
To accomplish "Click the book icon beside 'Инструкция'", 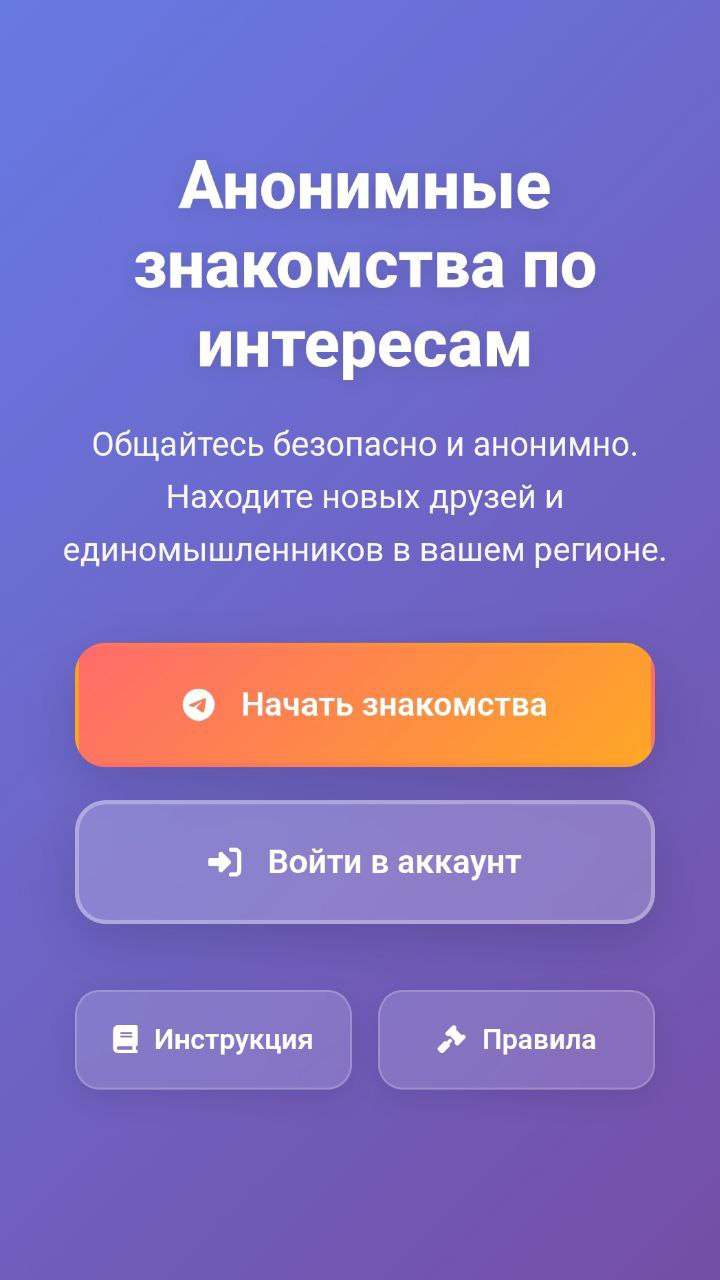I will 125,1040.
